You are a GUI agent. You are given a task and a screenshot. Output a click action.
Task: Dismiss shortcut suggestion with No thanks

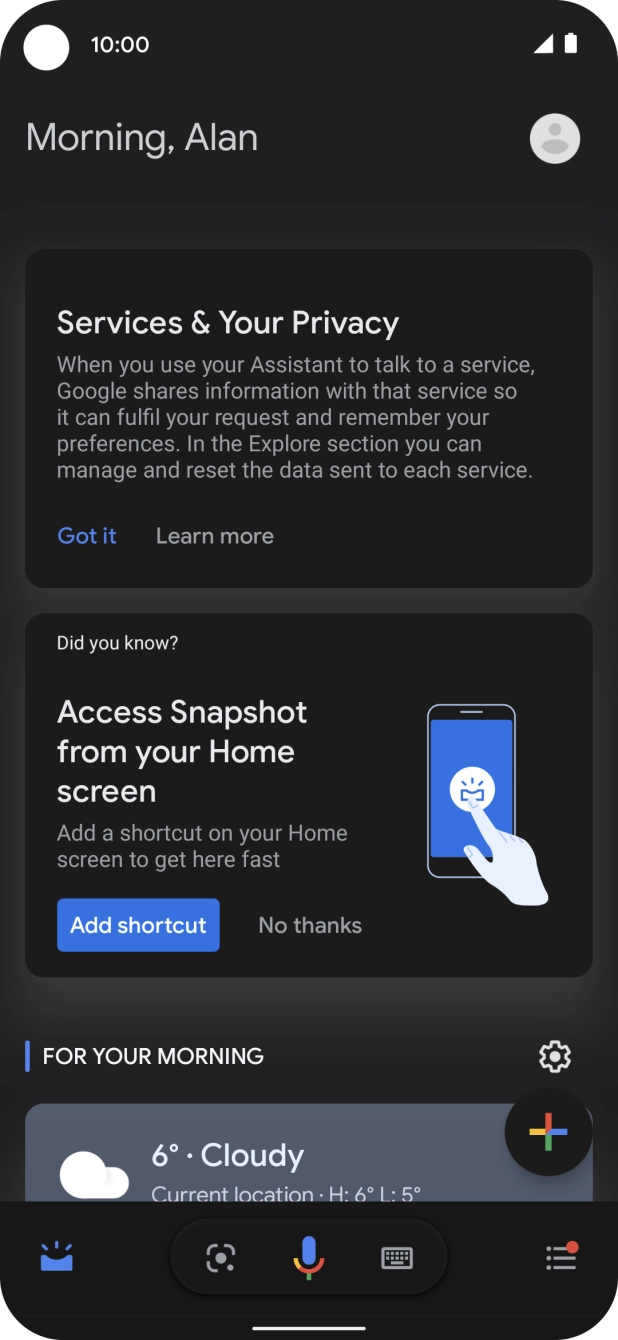pyautogui.click(x=310, y=925)
